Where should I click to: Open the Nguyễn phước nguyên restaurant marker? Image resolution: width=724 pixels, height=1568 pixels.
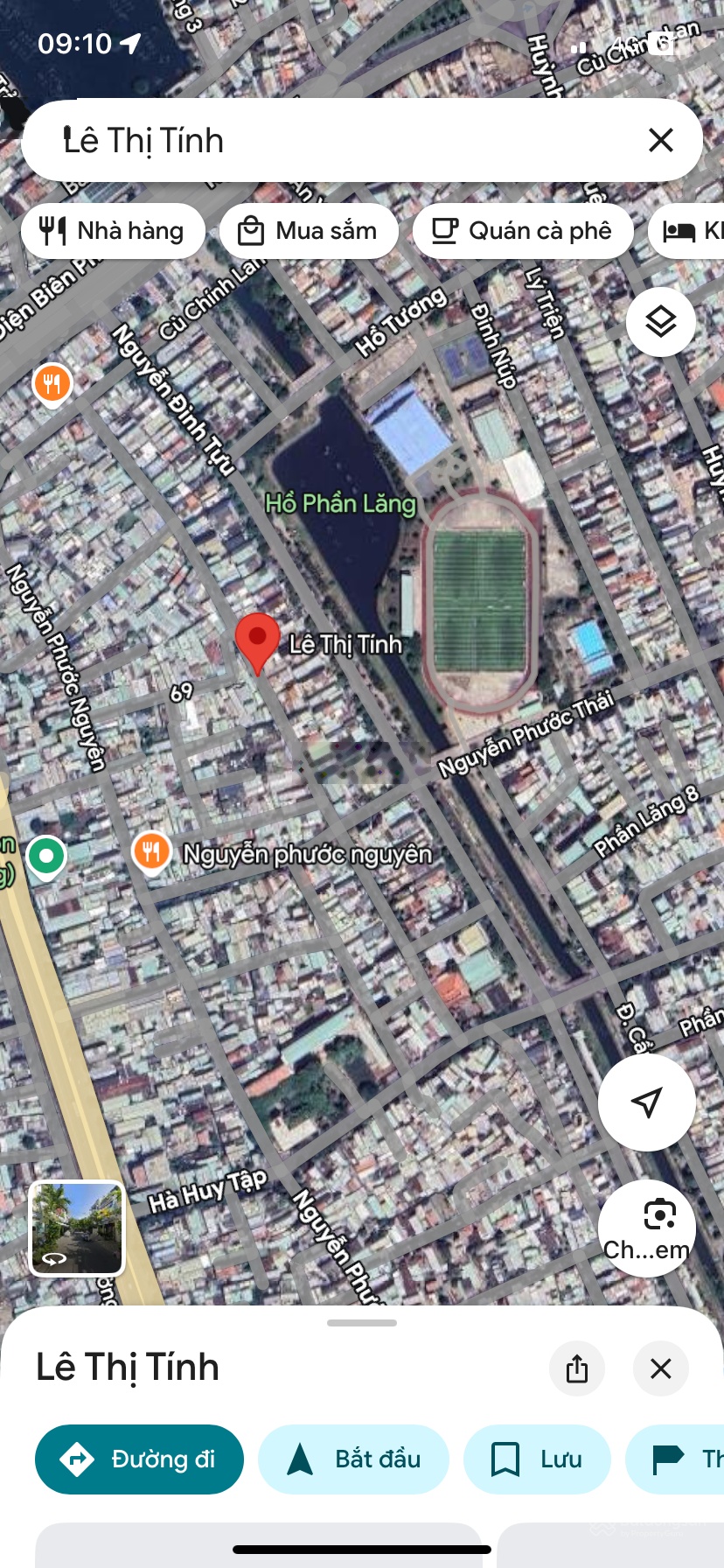(x=151, y=850)
